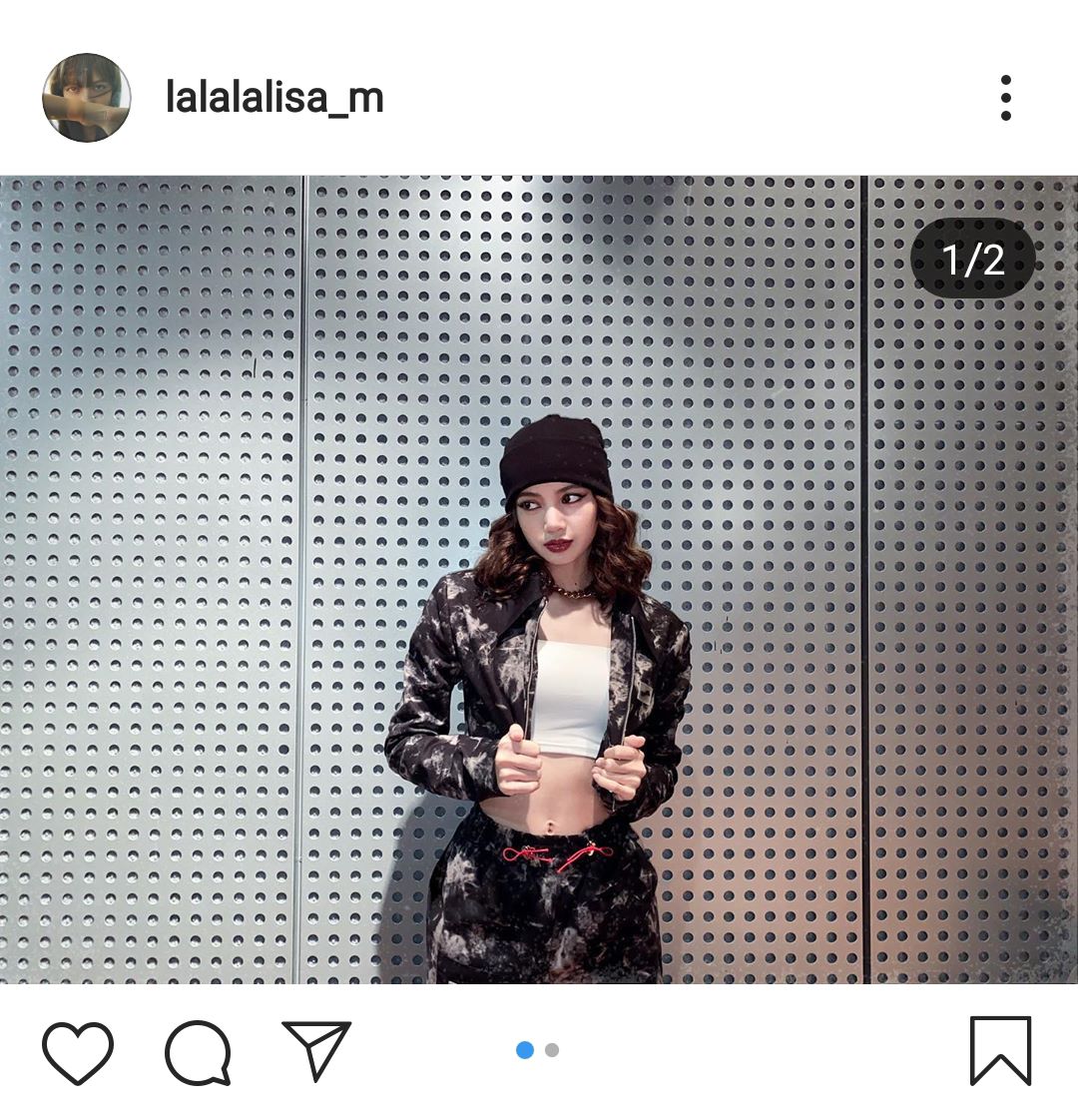Like this post with the heart icon
This screenshot has width=1078, height=1120.
pyautogui.click(x=78, y=1052)
